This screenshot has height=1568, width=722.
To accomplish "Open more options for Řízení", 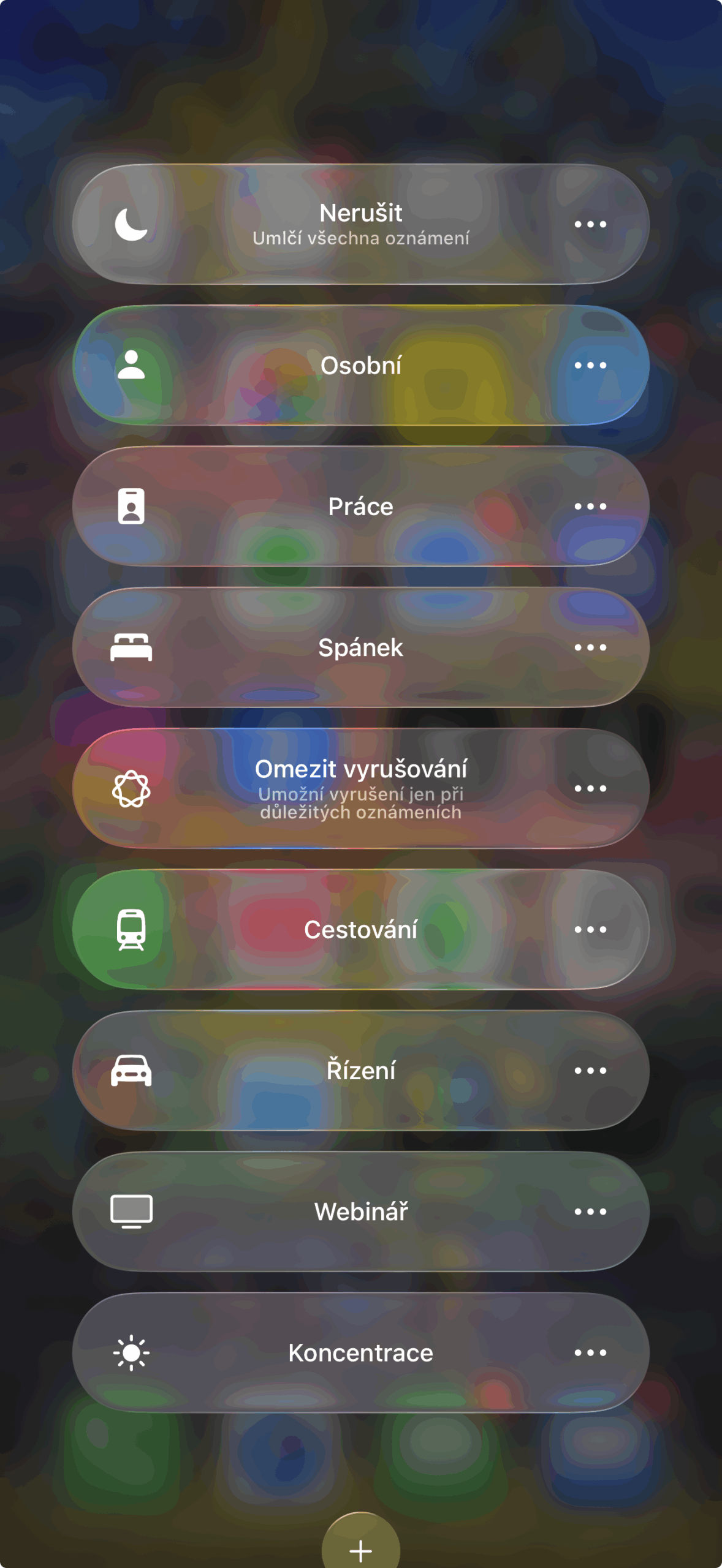I will (590, 1071).
